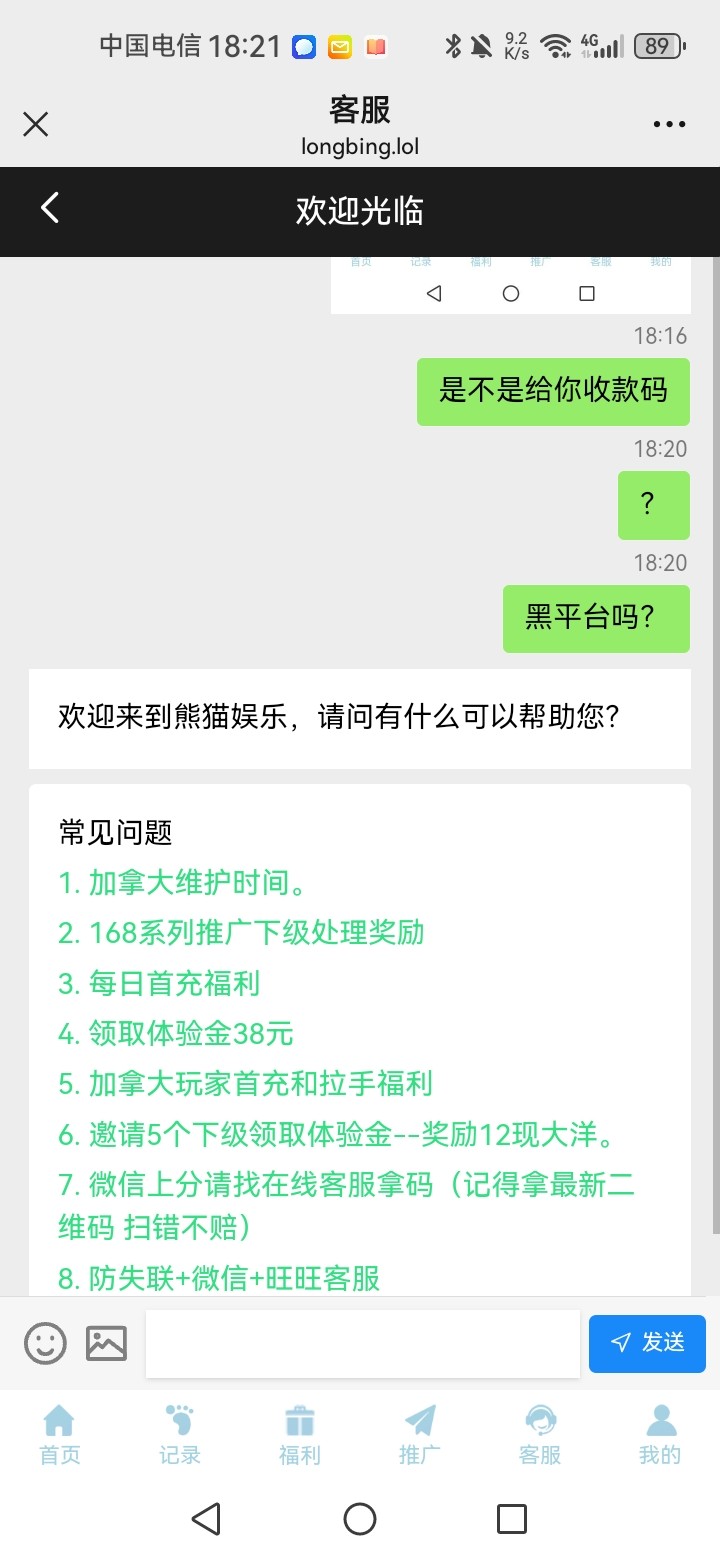Focus the message input field
Screen dimensions: 720x1560
pyautogui.click(x=362, y=1343)
